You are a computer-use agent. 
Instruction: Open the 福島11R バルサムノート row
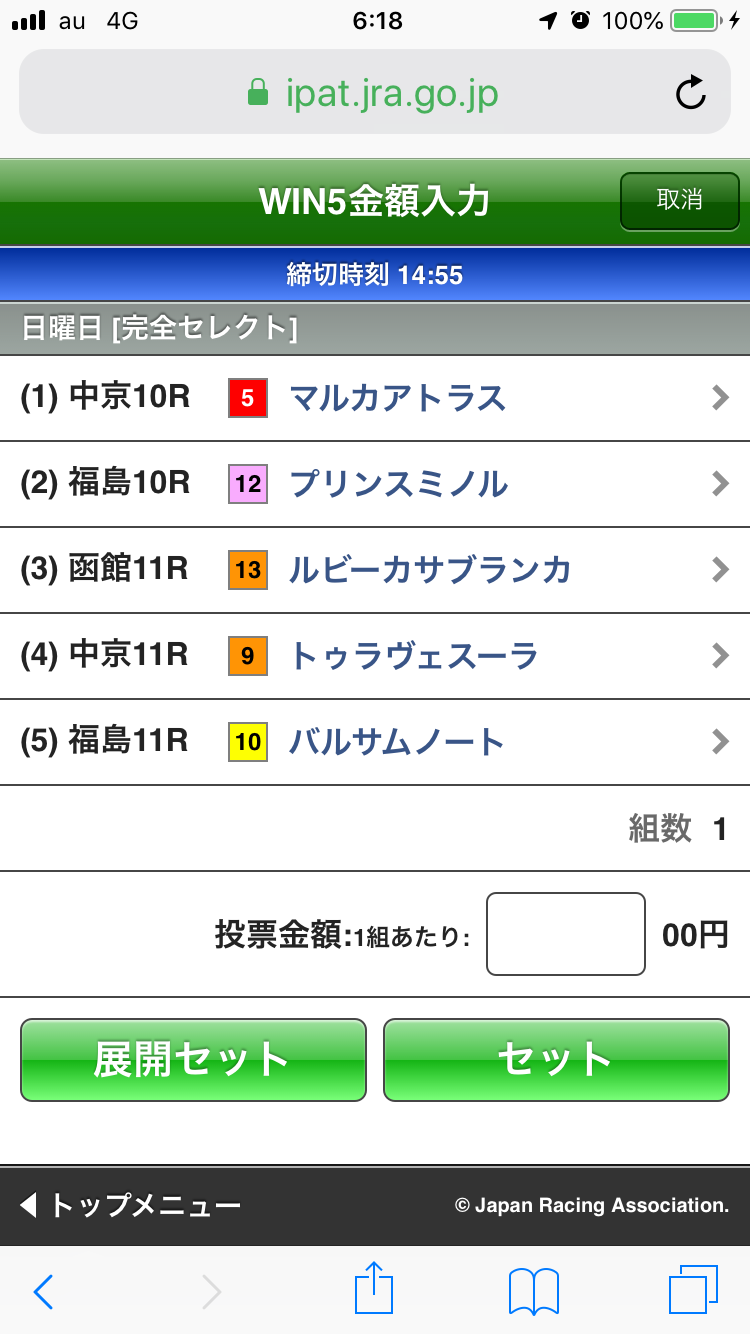coord(375,742)
